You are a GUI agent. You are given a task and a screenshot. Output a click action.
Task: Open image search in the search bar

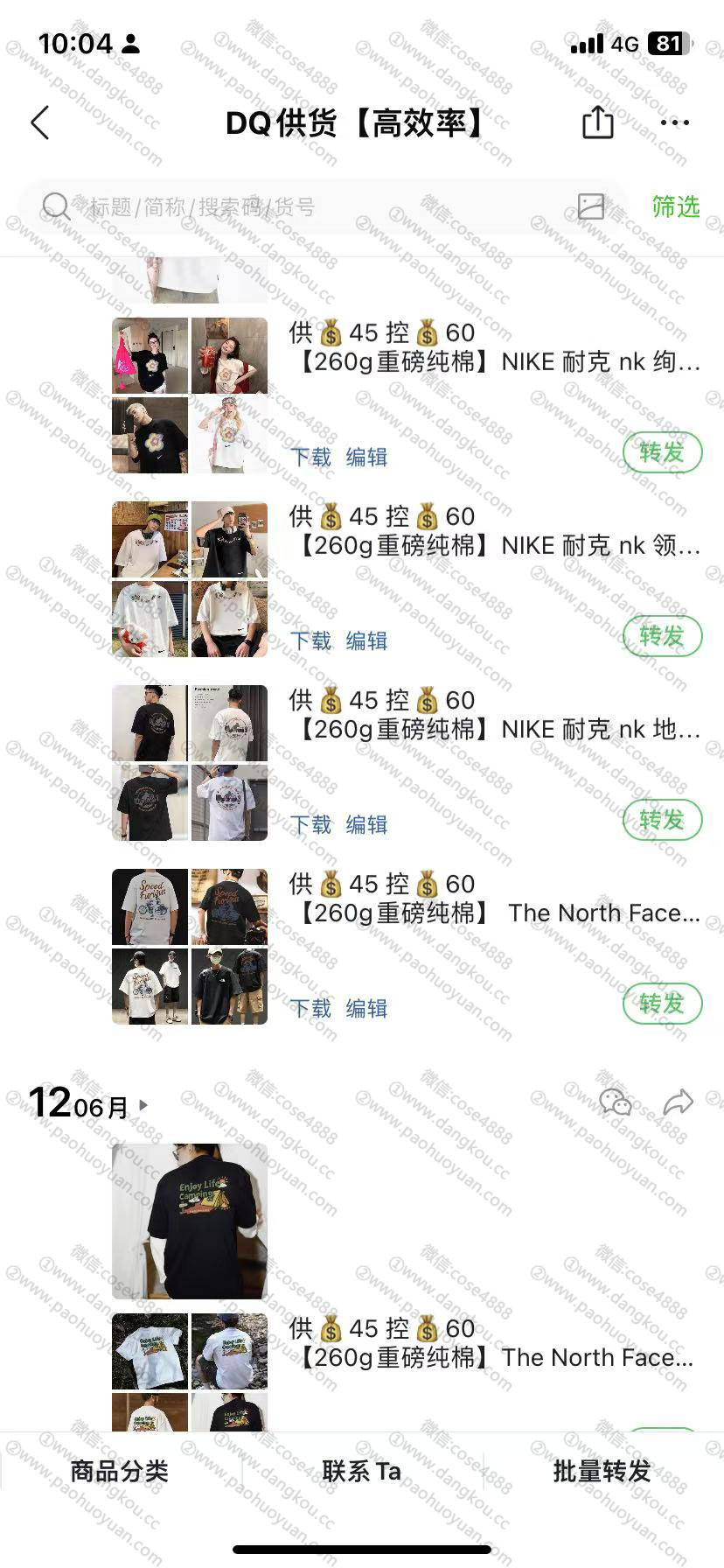(x=591, y=206)
